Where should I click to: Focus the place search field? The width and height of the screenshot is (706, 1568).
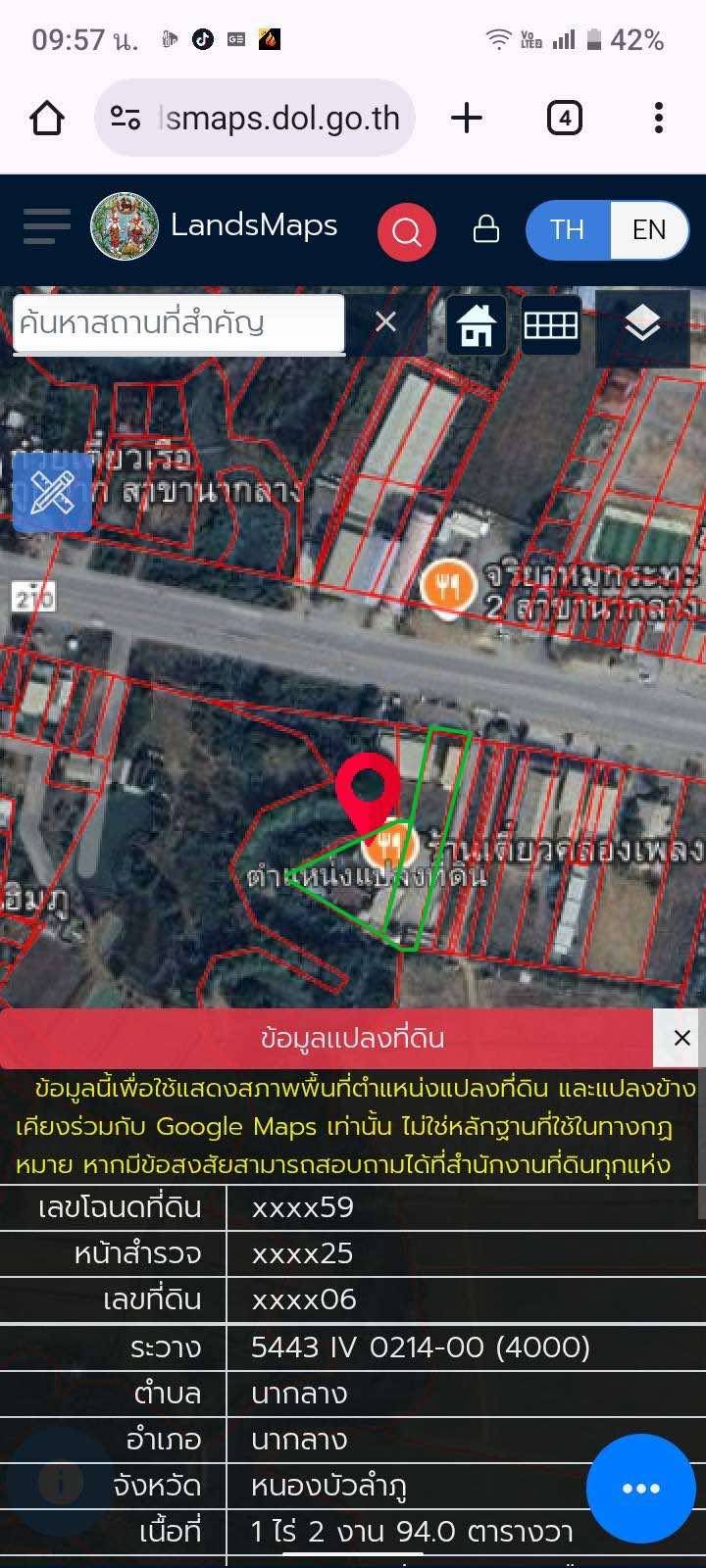[x=178, y=323]
